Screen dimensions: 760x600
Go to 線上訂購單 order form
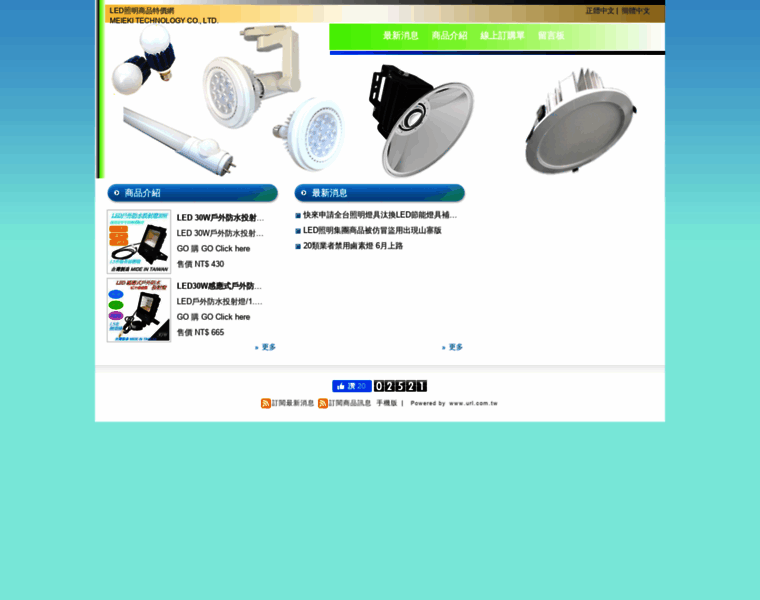502,35
